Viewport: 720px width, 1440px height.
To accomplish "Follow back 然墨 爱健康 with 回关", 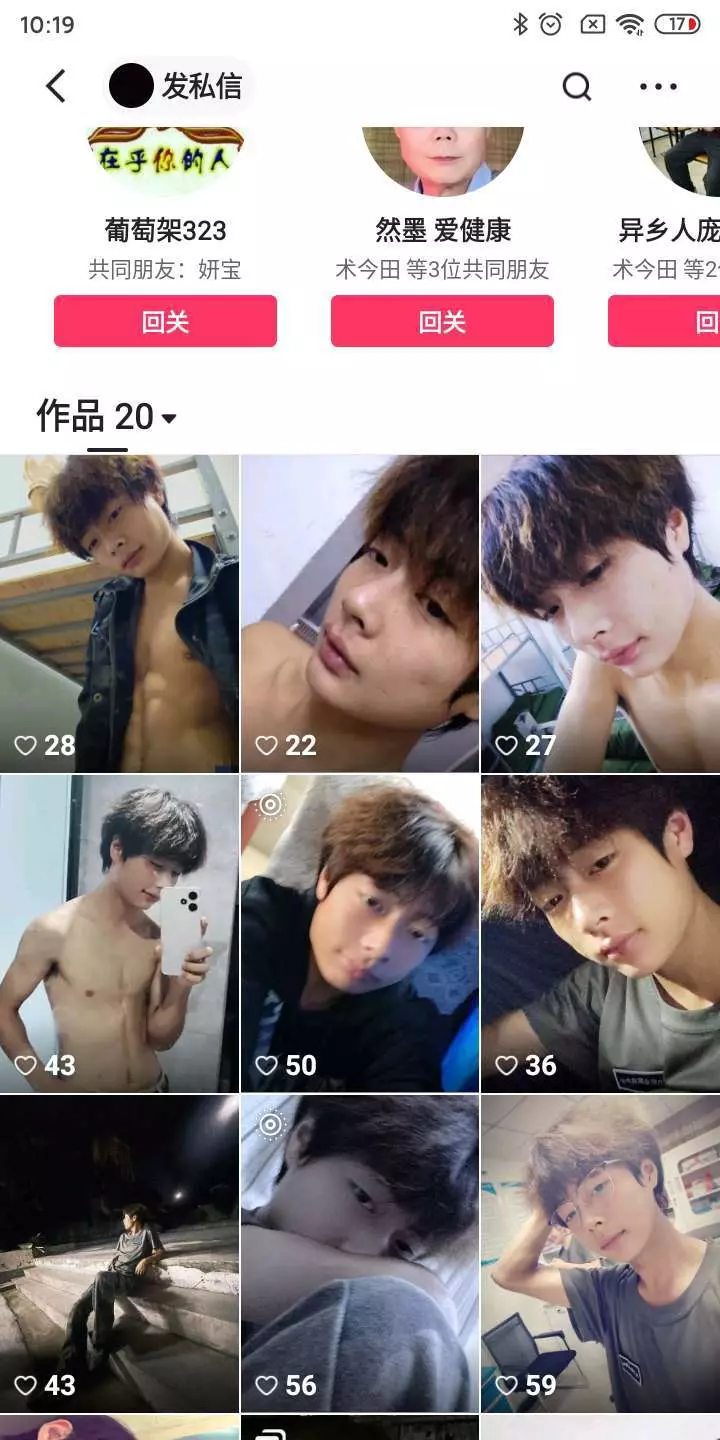I will [x=442, y=321].
